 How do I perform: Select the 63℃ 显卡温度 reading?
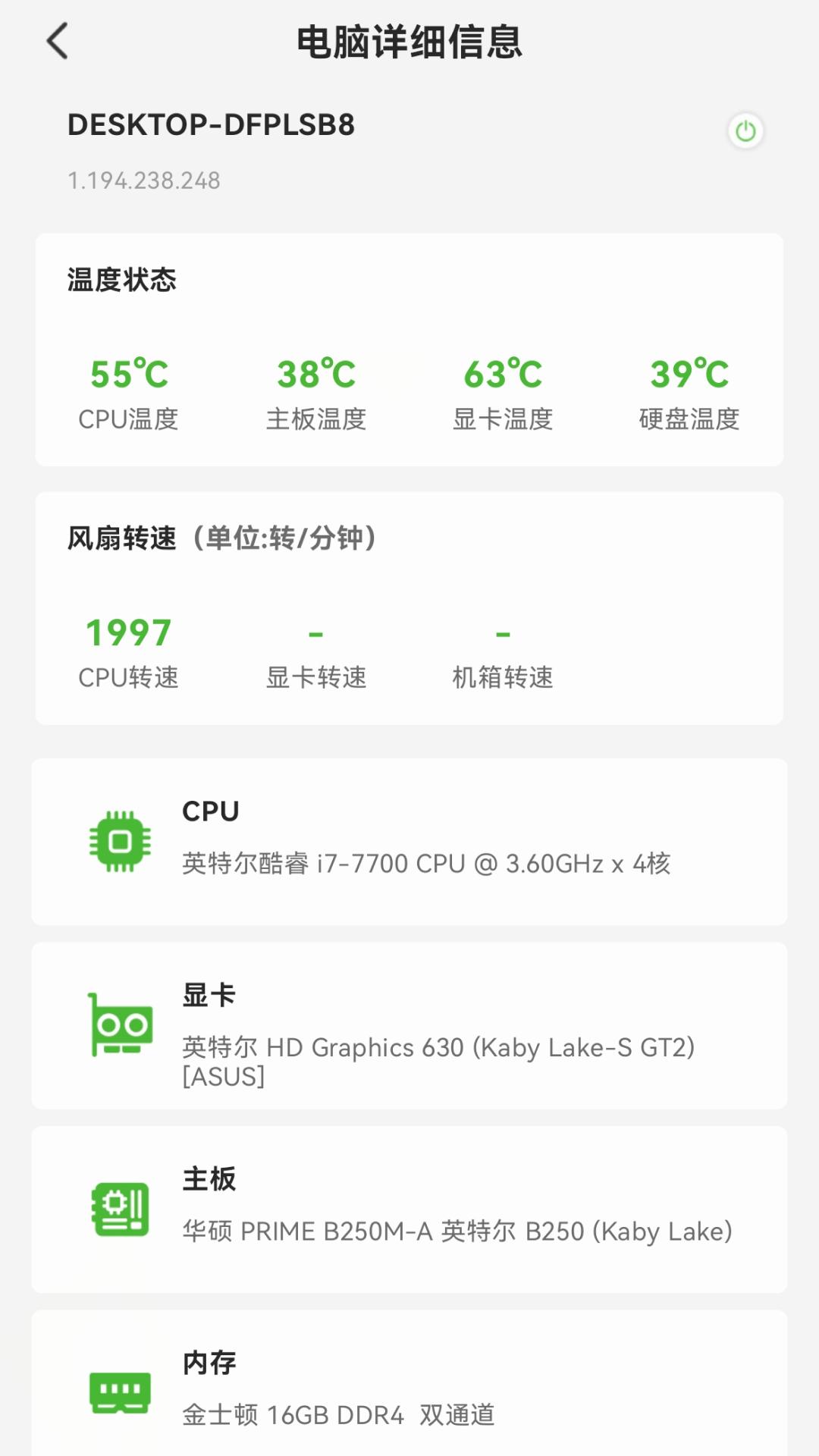tap(503, 391)
